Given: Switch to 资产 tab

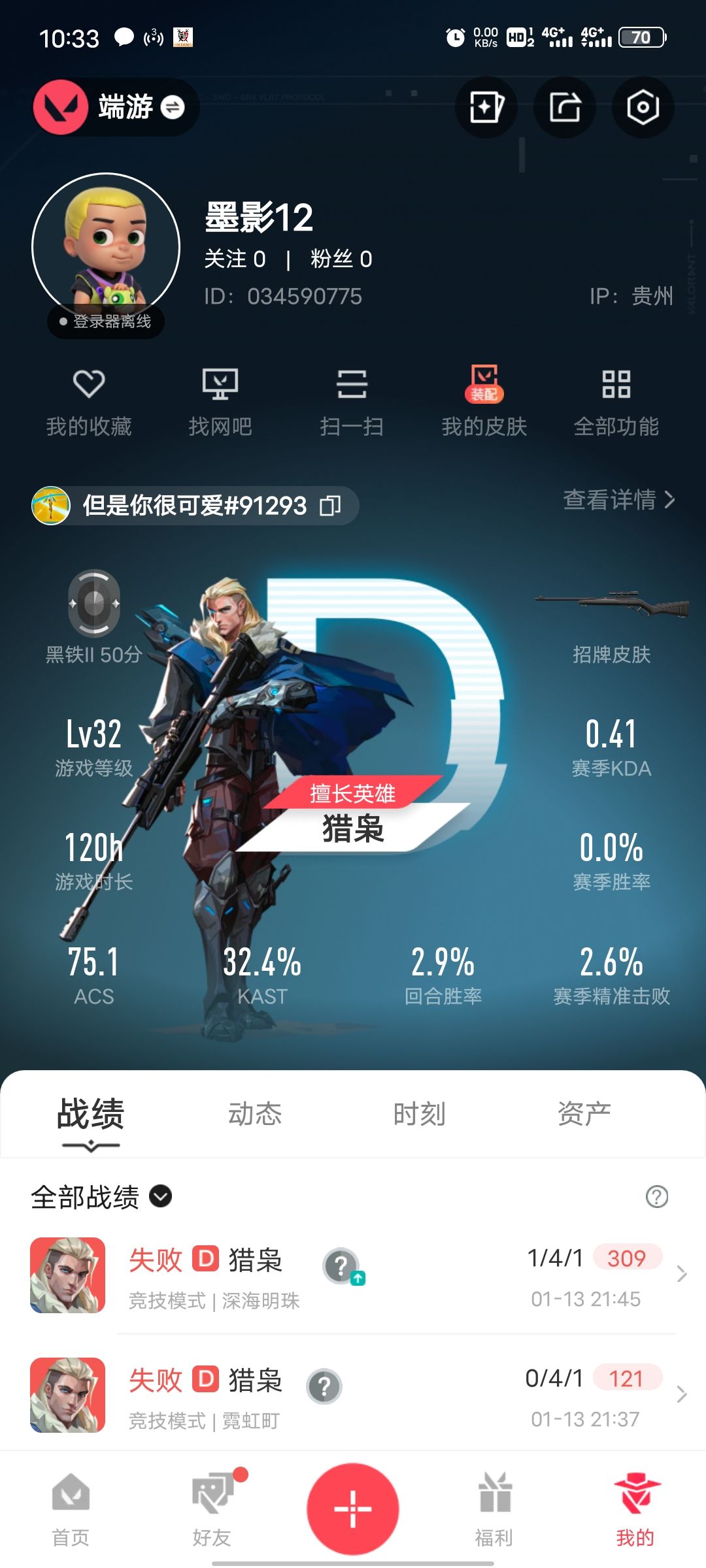Looking at the screenshot, I should (x=584, y=1114).
